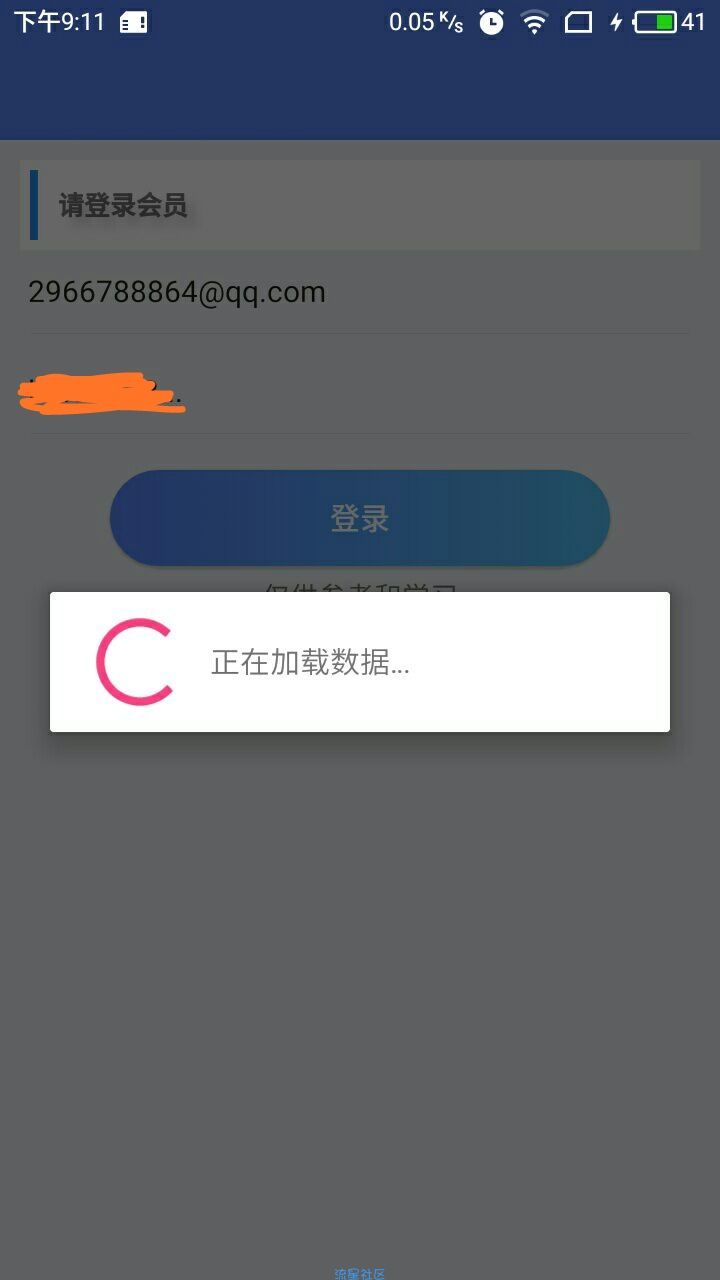
Task: Tap the 登录 login button
Action: point(359,518)
